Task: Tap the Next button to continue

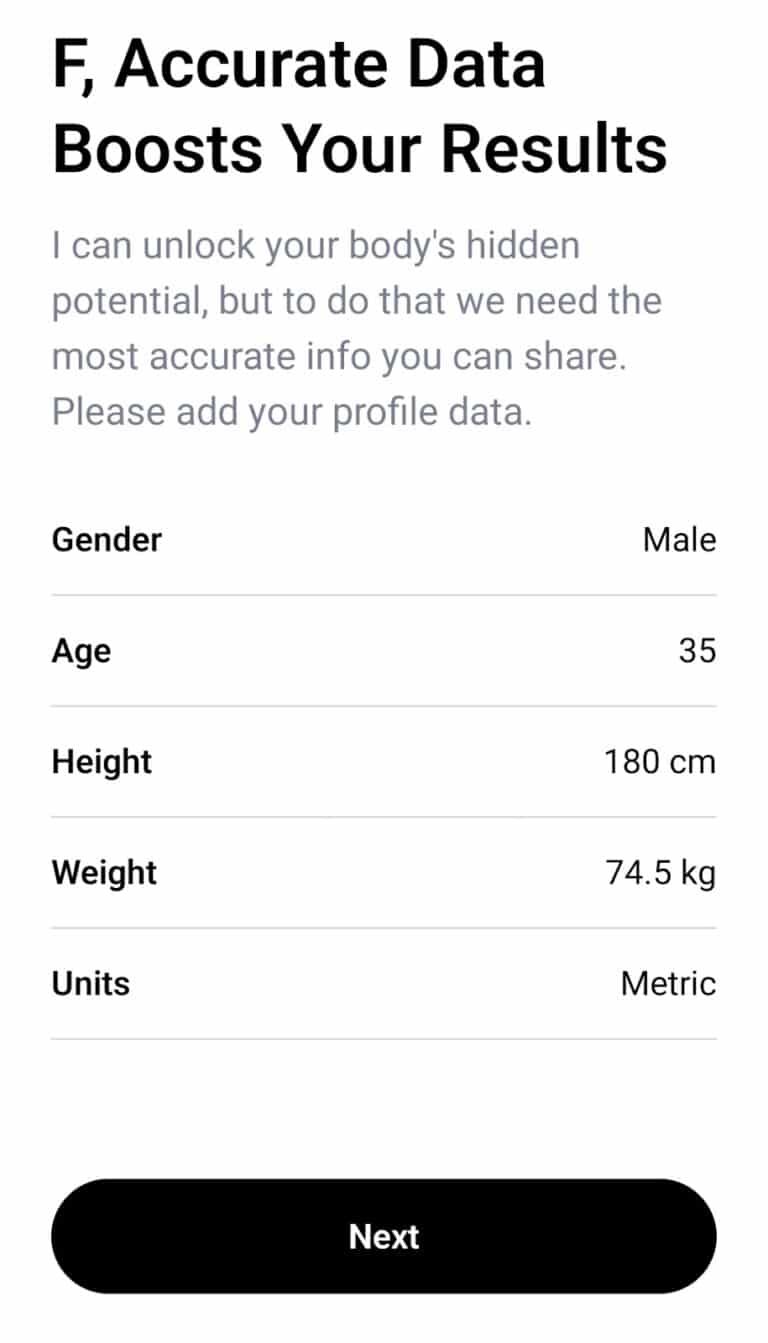Action: coord(384,1237)
